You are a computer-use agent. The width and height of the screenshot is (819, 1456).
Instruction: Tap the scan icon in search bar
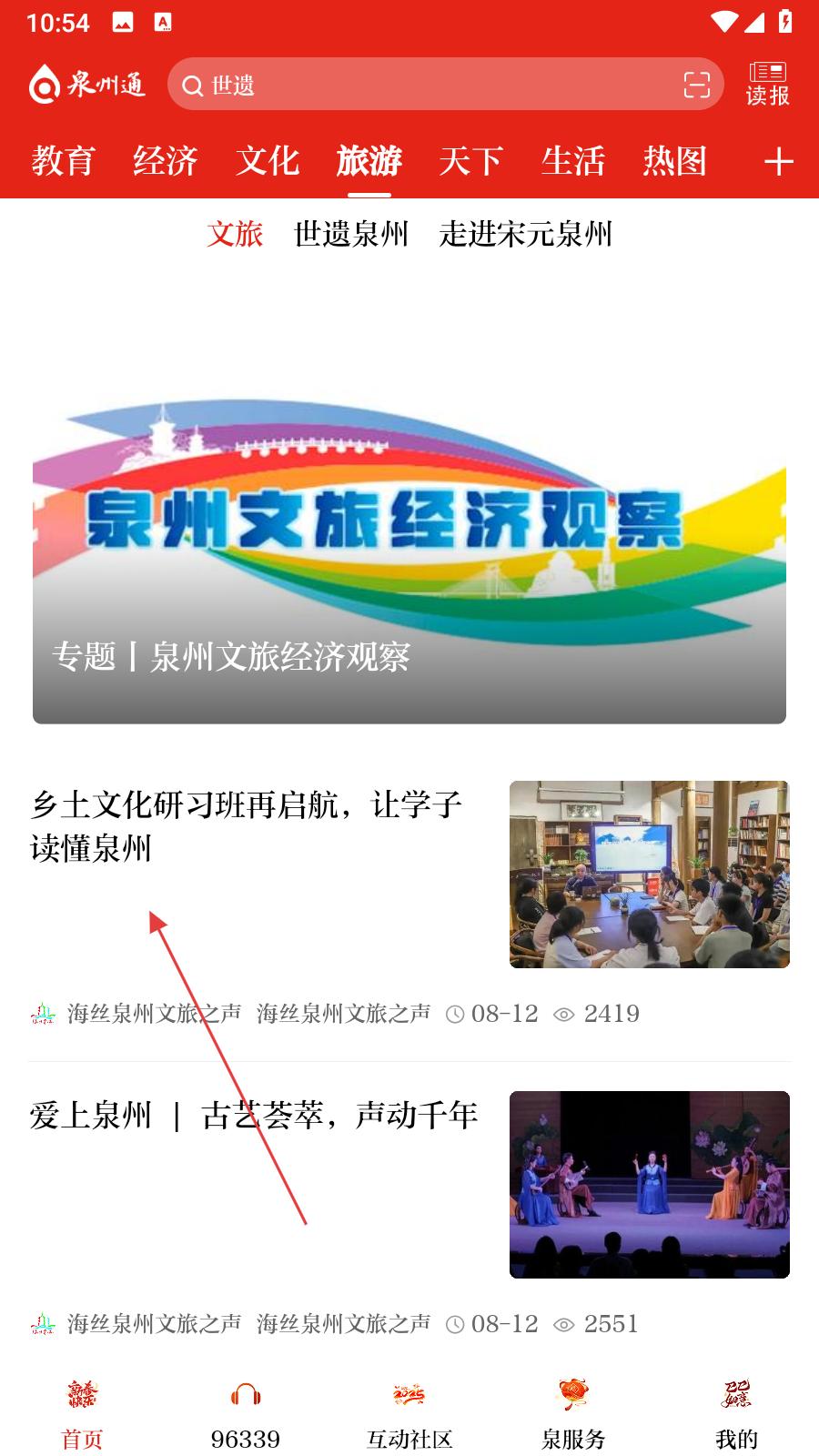pos(696,86)
